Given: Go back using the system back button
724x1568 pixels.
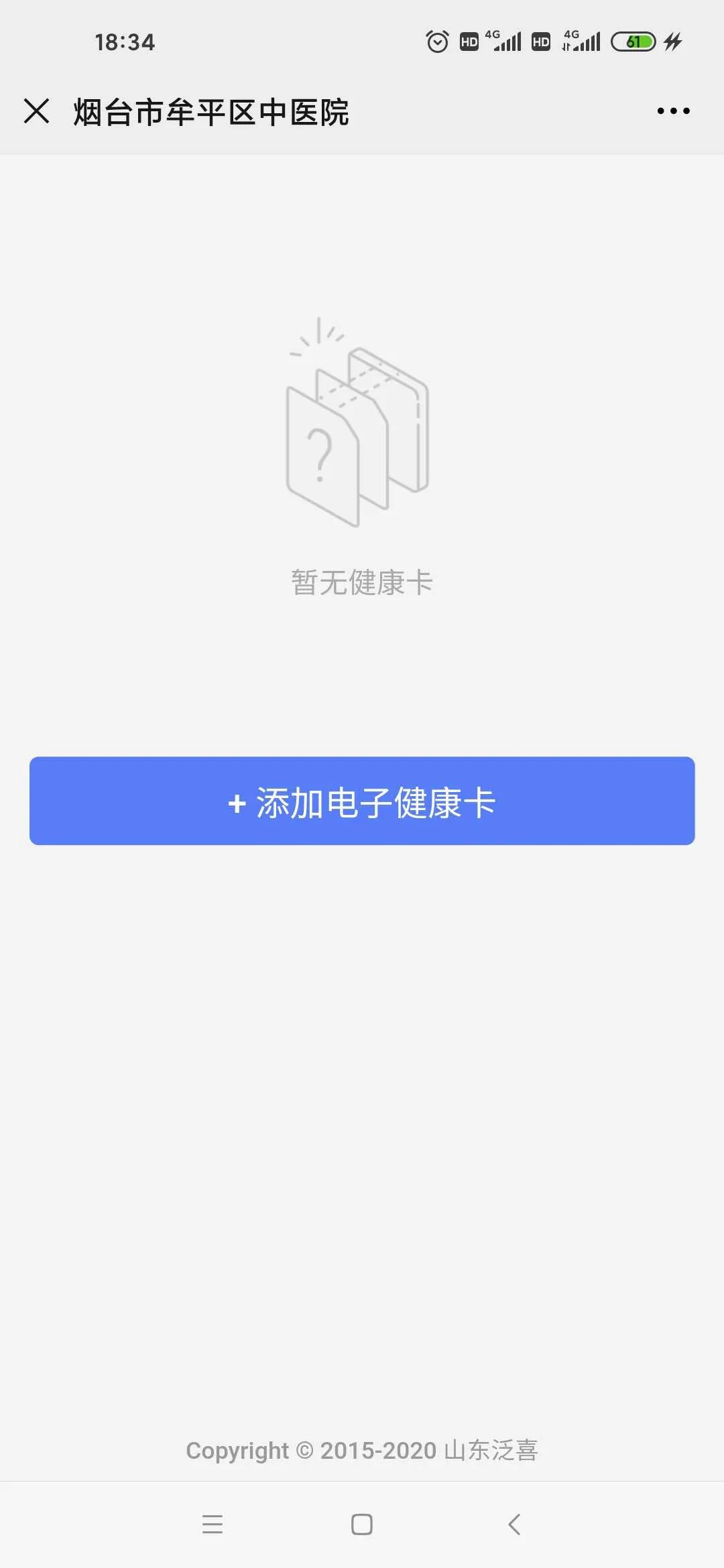Looking at the screenshot, I should pyautogui.click(x=514, y=1524).
